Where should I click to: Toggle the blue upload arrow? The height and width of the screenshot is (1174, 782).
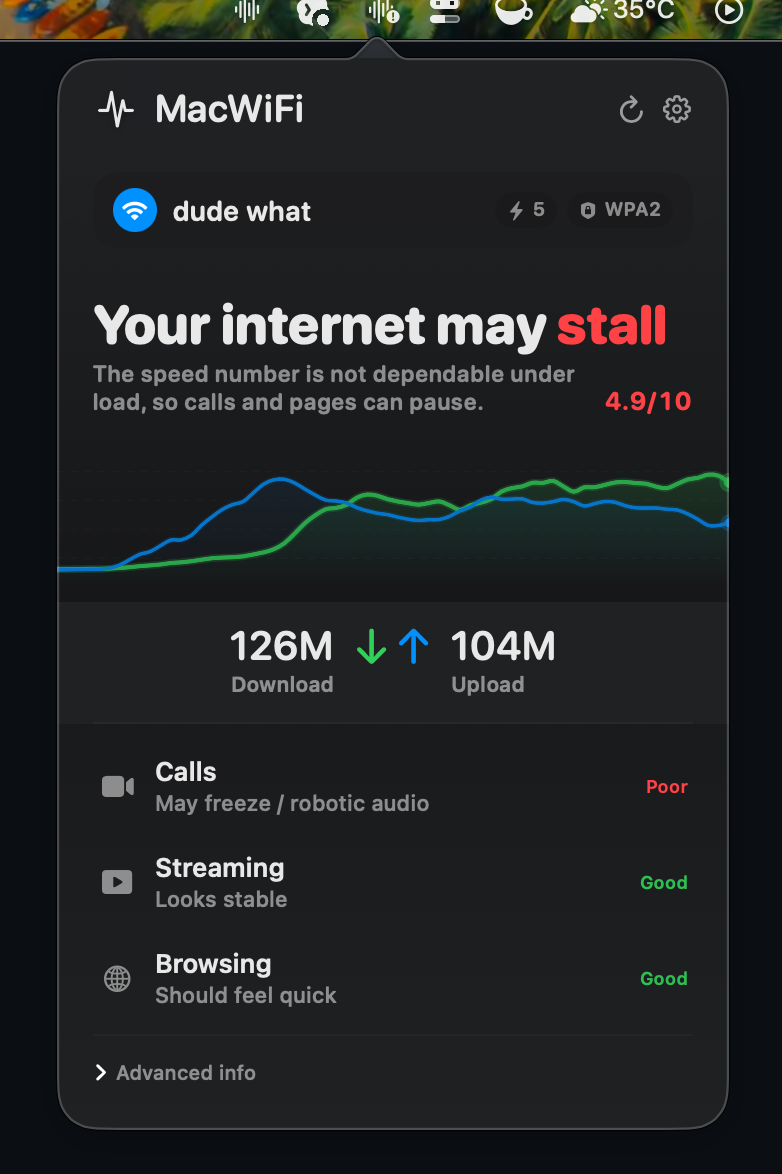(x=412, y=647)
